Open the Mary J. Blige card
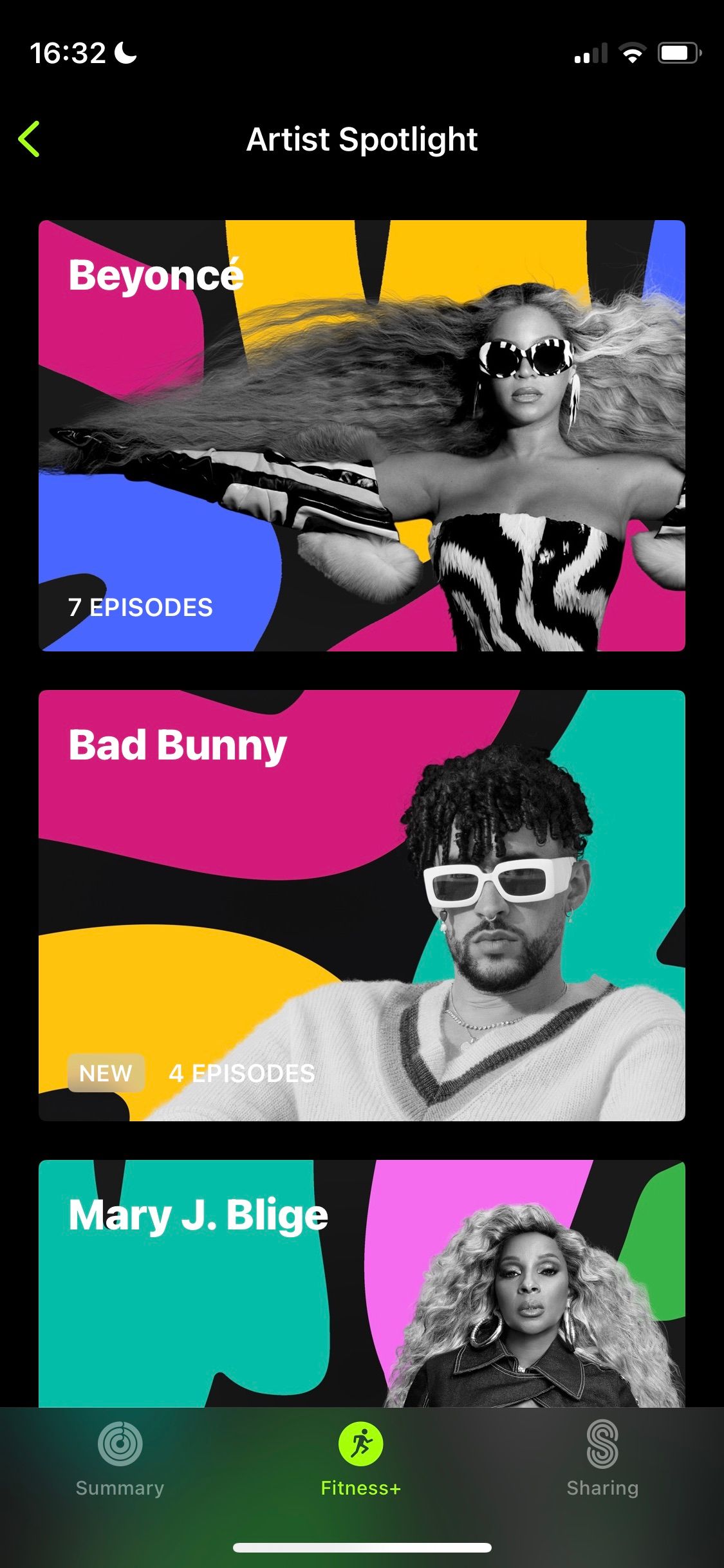The height and width of the screenshot is (1568, 724). click(362, 1282)
